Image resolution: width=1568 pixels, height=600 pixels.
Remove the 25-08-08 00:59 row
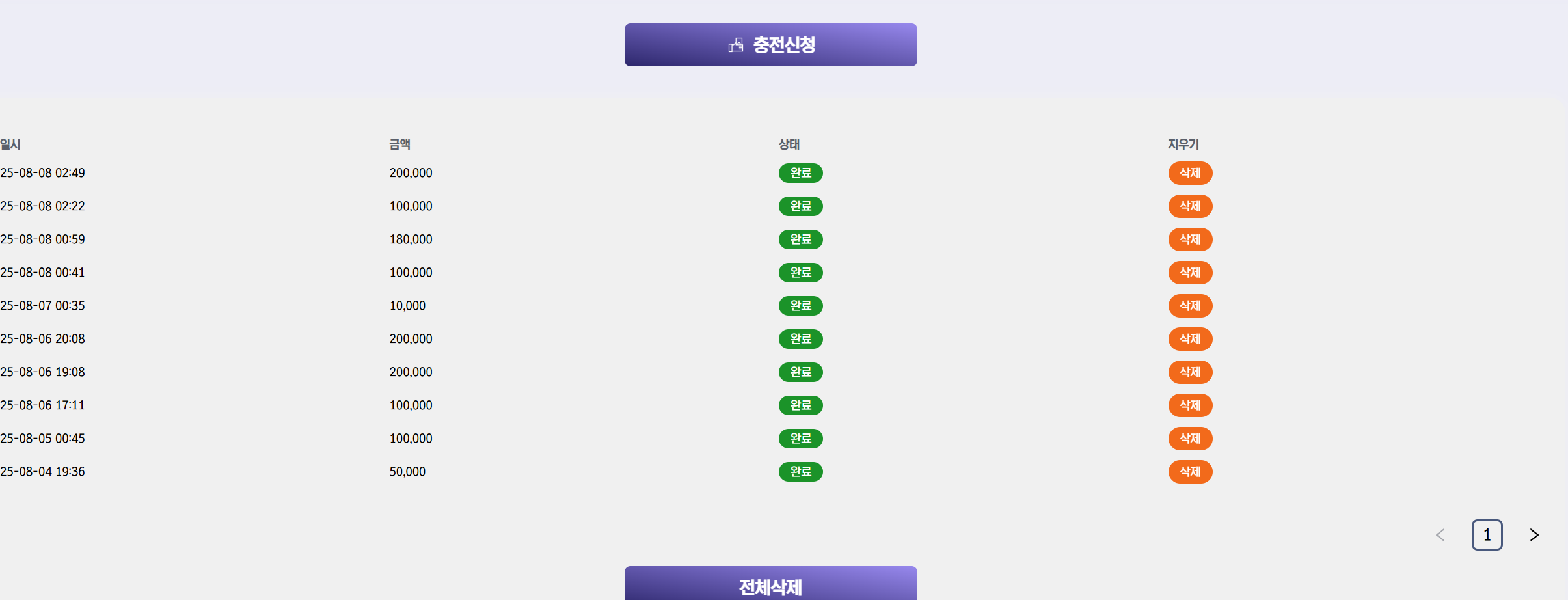(1190, 239)
